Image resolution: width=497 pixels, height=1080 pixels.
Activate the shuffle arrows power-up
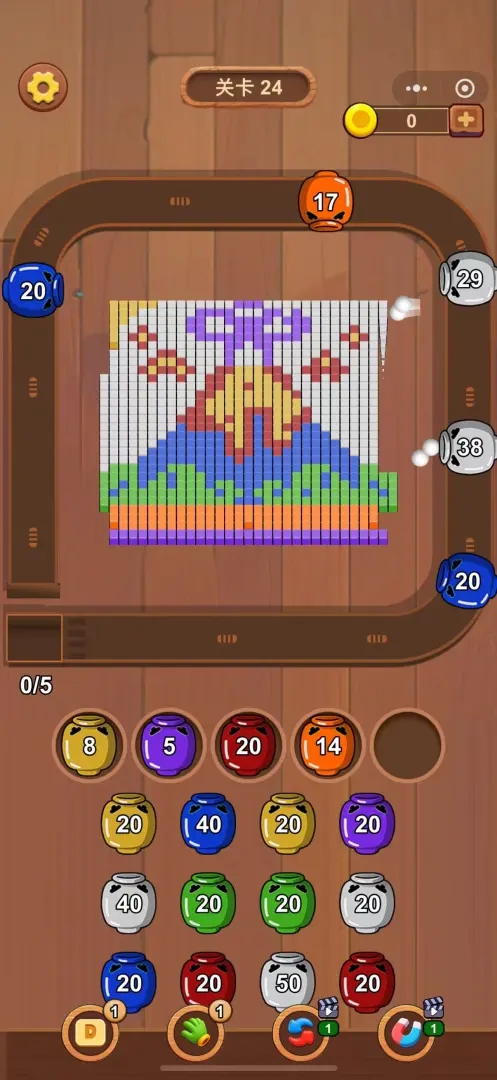click(x=301, y=1033)
